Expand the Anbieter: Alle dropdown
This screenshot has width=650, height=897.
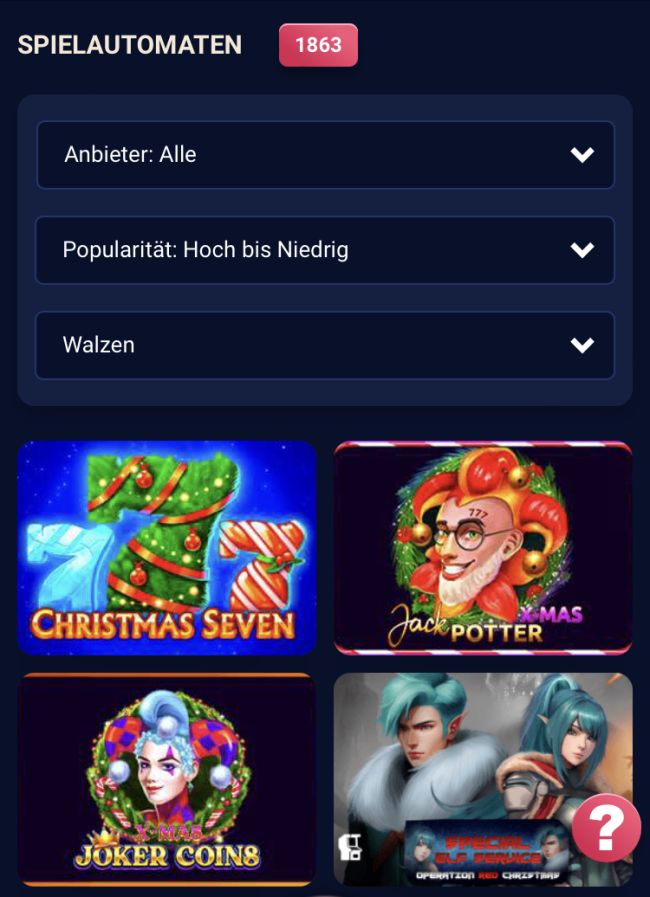(x=325, y=155)
